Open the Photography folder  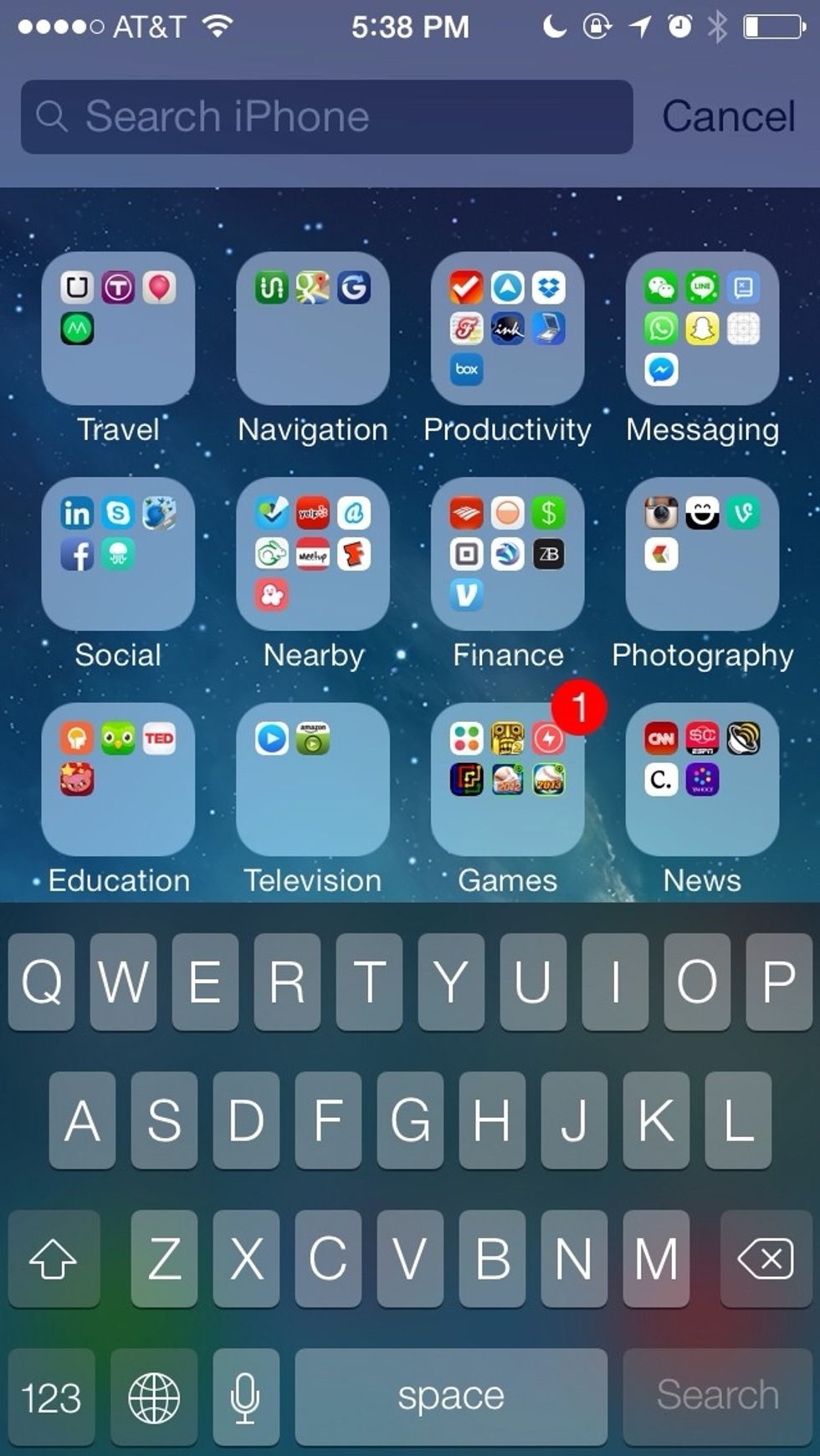[x=702, y=554]
